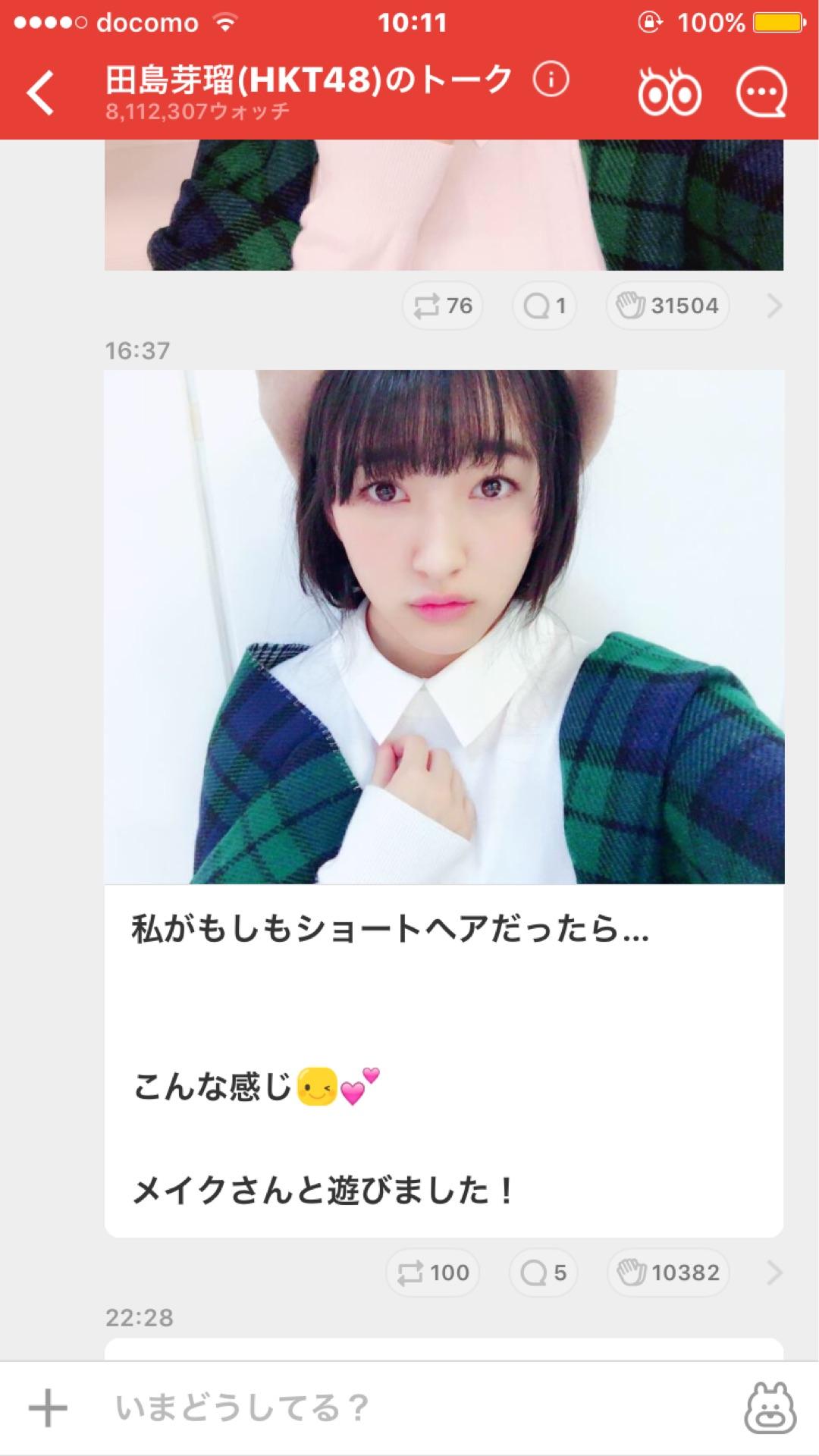Retalk the 16:37 post with 100 retalks
The image size is (819, 1456).
tap(432, 1272)
